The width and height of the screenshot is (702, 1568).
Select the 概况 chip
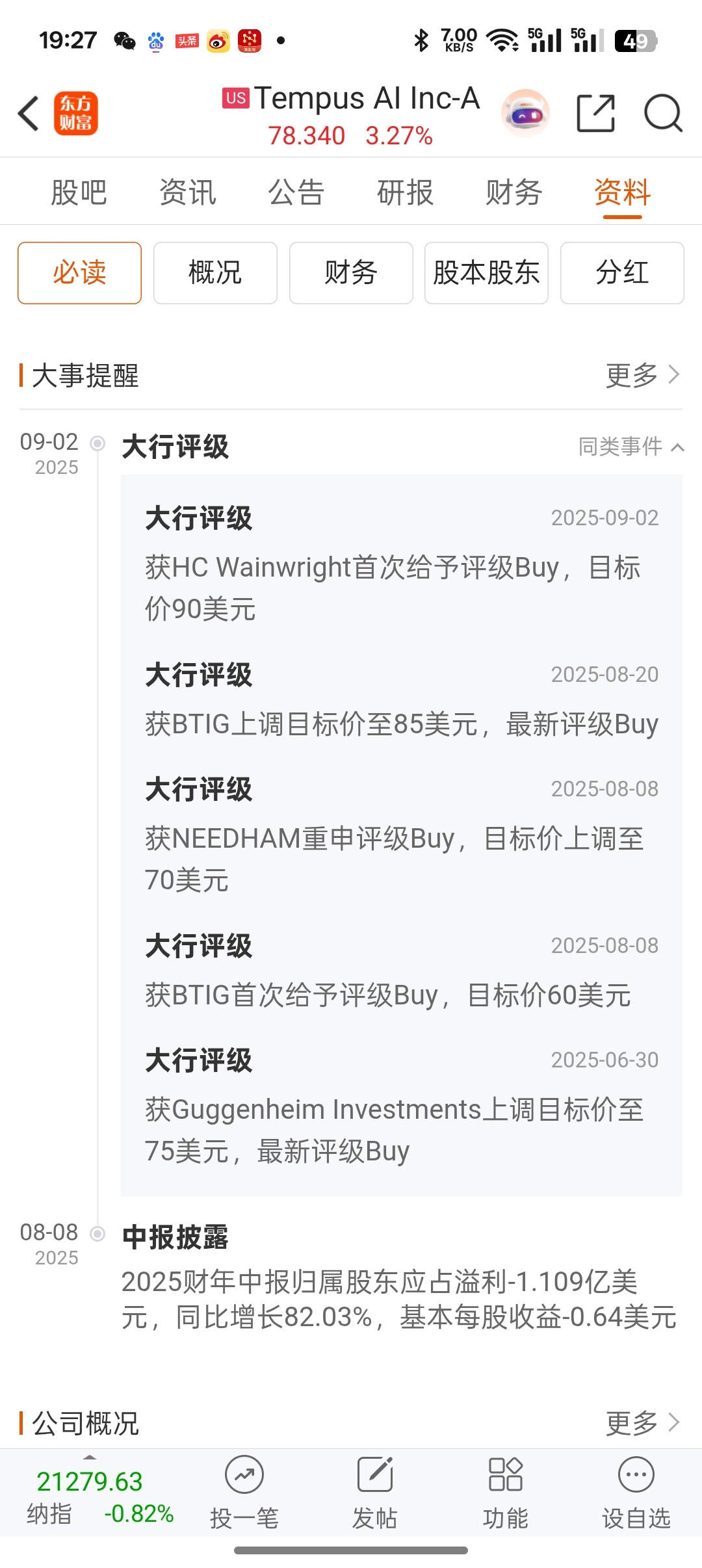coord(215,273)
